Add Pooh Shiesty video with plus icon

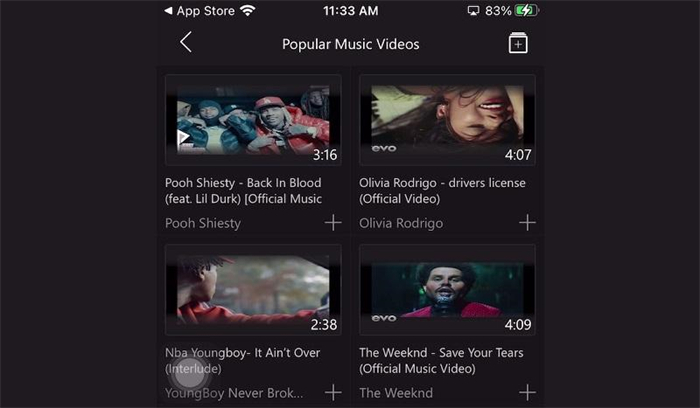point(333,222)
